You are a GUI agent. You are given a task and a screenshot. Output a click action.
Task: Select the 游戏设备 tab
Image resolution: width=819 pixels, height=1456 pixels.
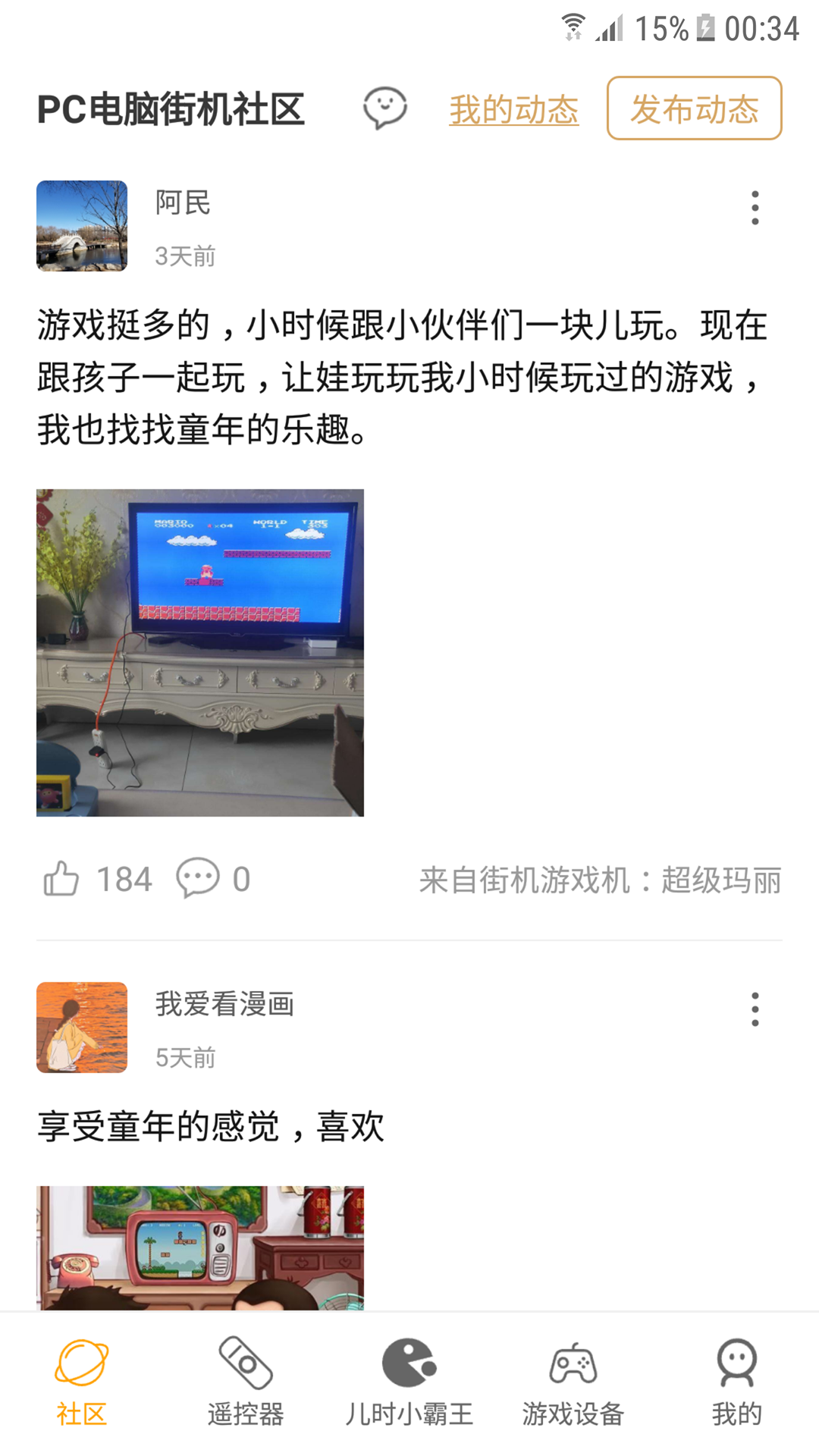[573, 1383]
